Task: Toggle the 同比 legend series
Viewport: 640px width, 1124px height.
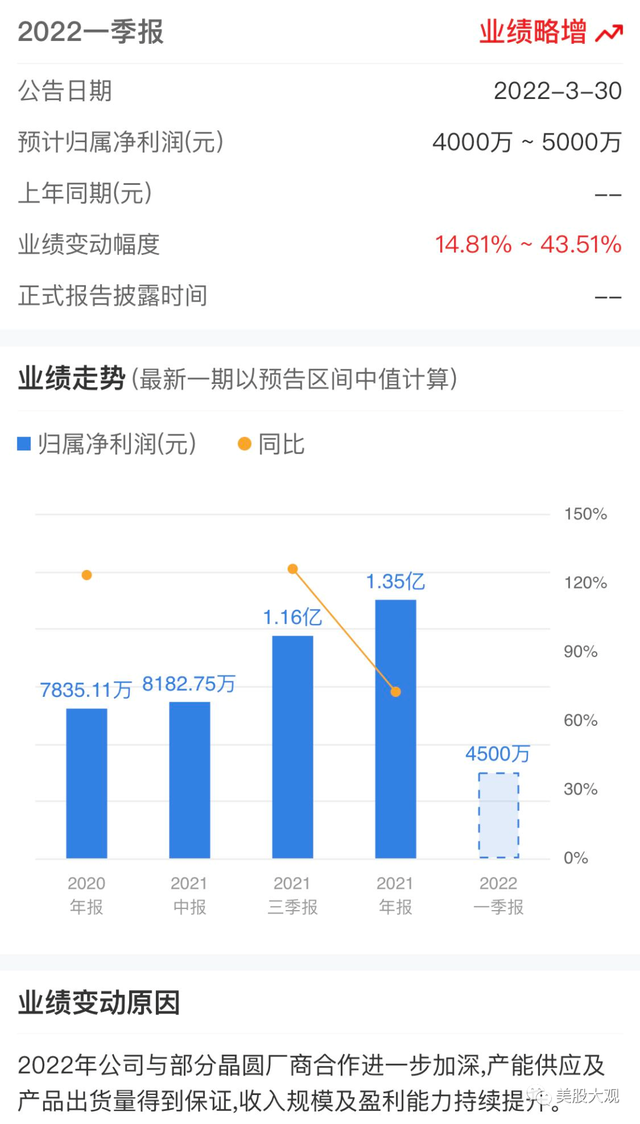Action: pos(271,444)
